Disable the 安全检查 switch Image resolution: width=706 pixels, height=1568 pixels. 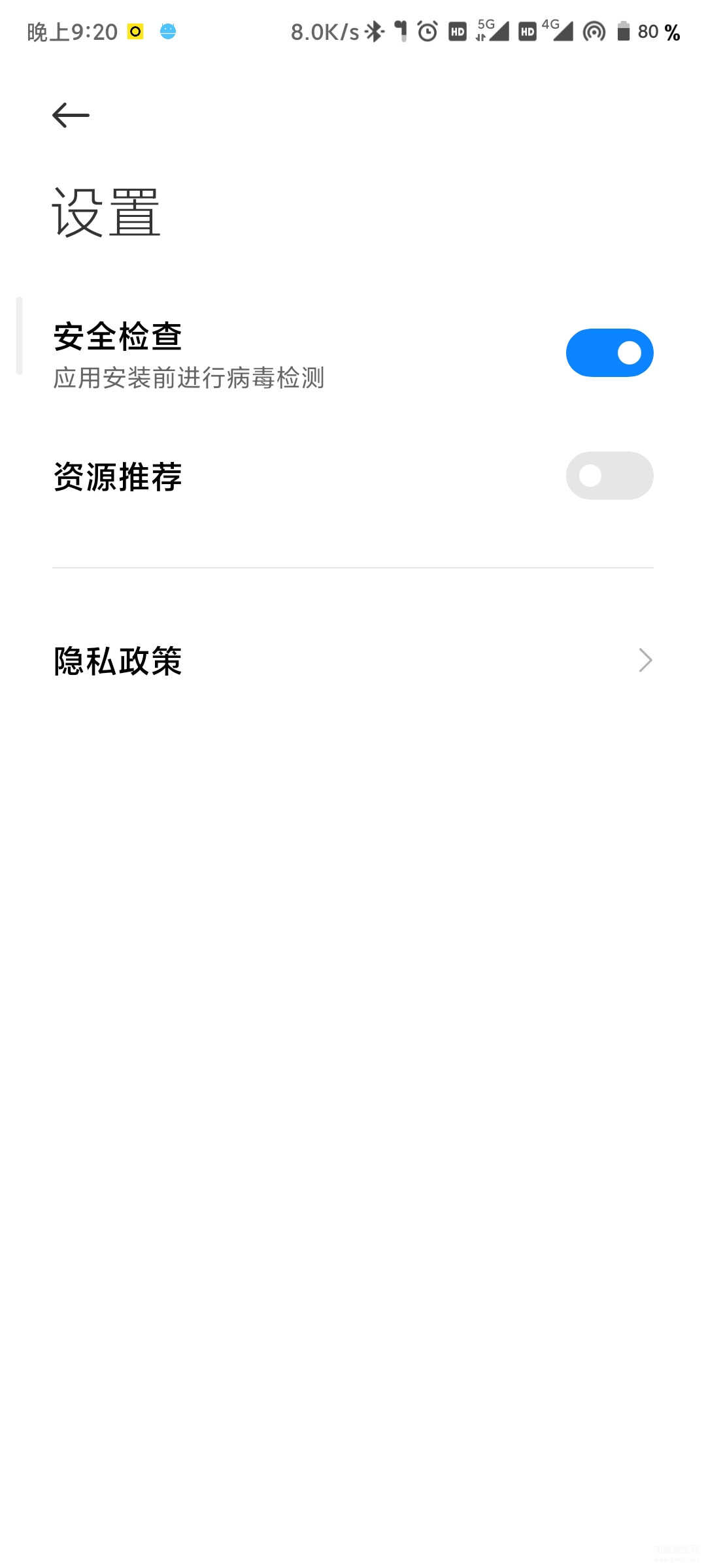pos(609,353)
